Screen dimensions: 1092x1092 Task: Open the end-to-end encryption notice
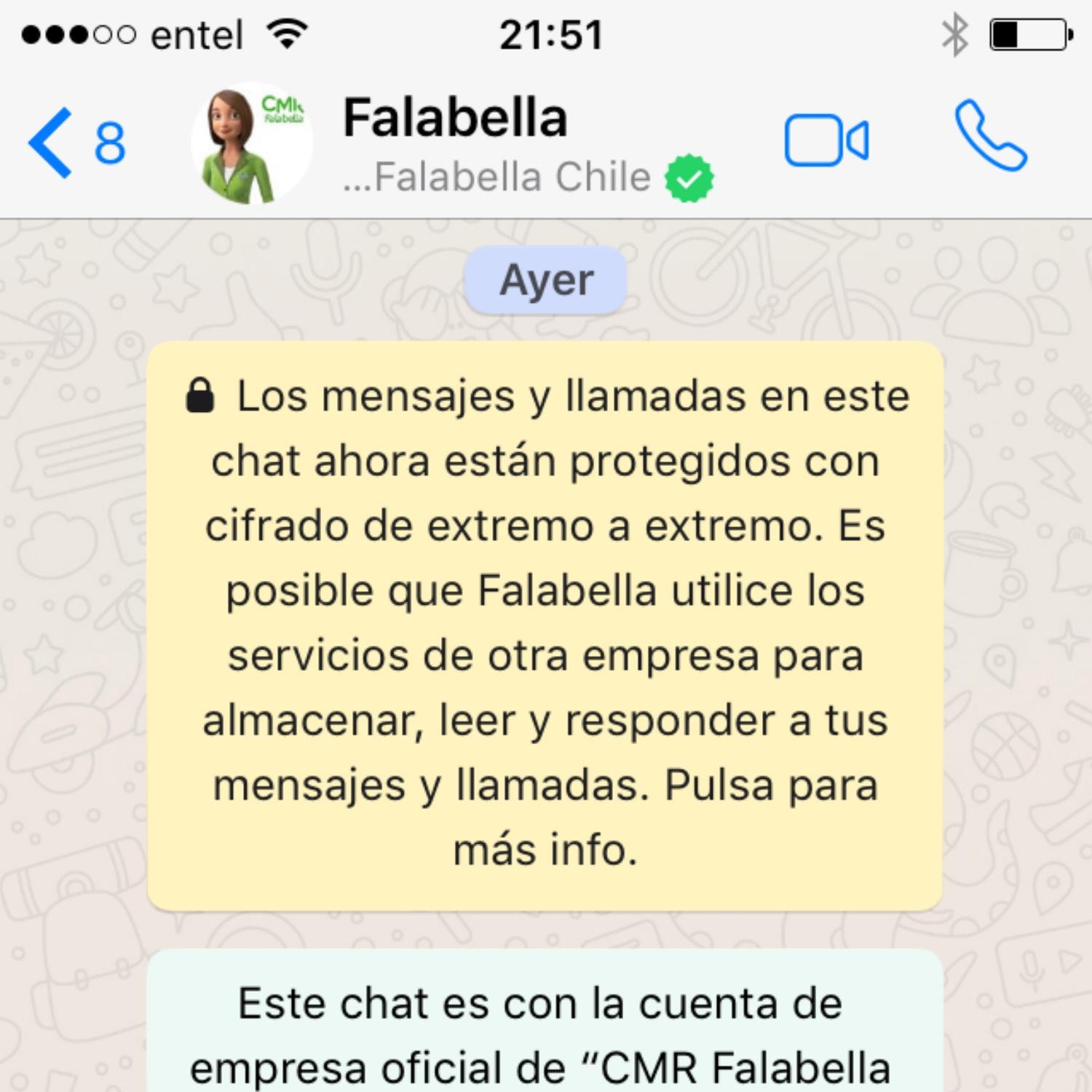coord(545,625)
